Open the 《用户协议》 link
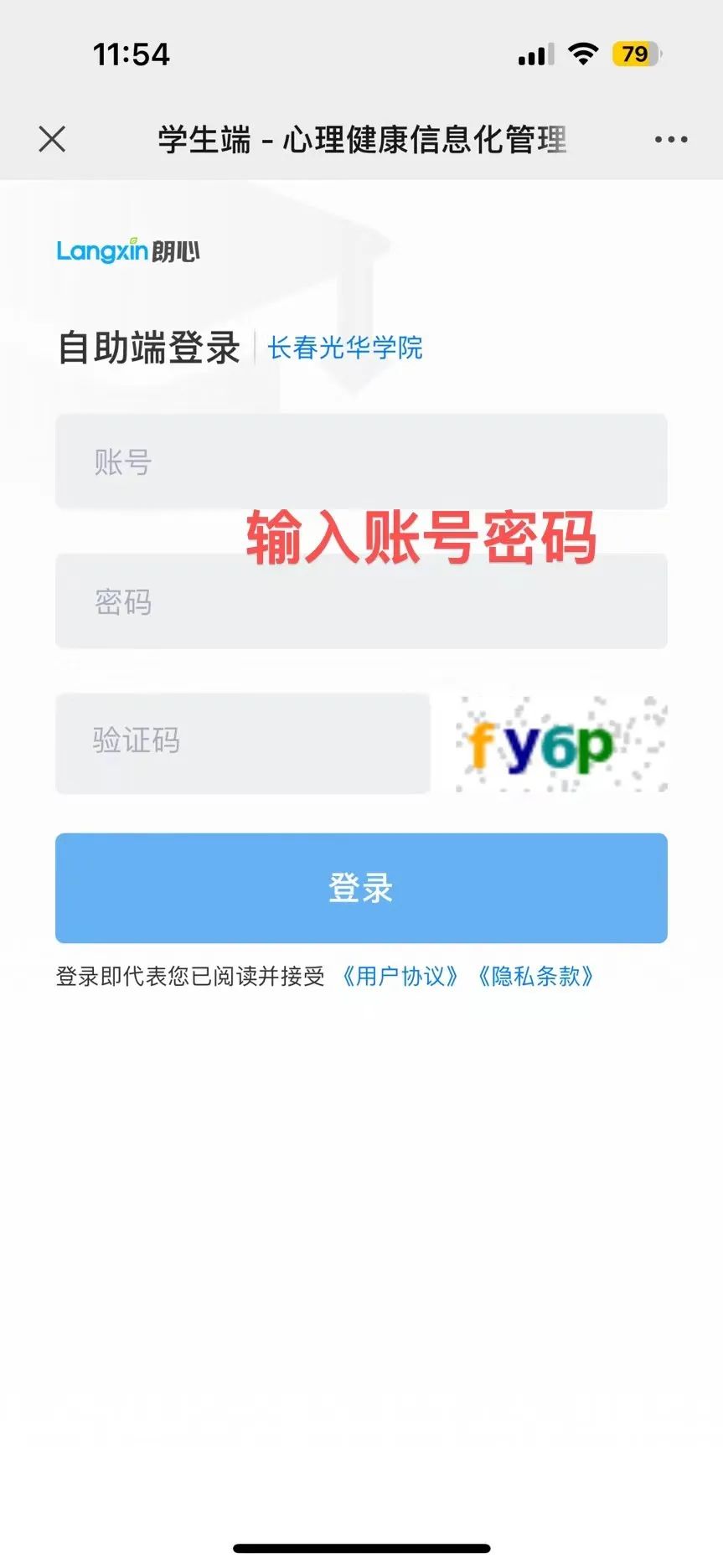Image resolution: width=723 pixels, height=1568 pixels. [400, 977]
